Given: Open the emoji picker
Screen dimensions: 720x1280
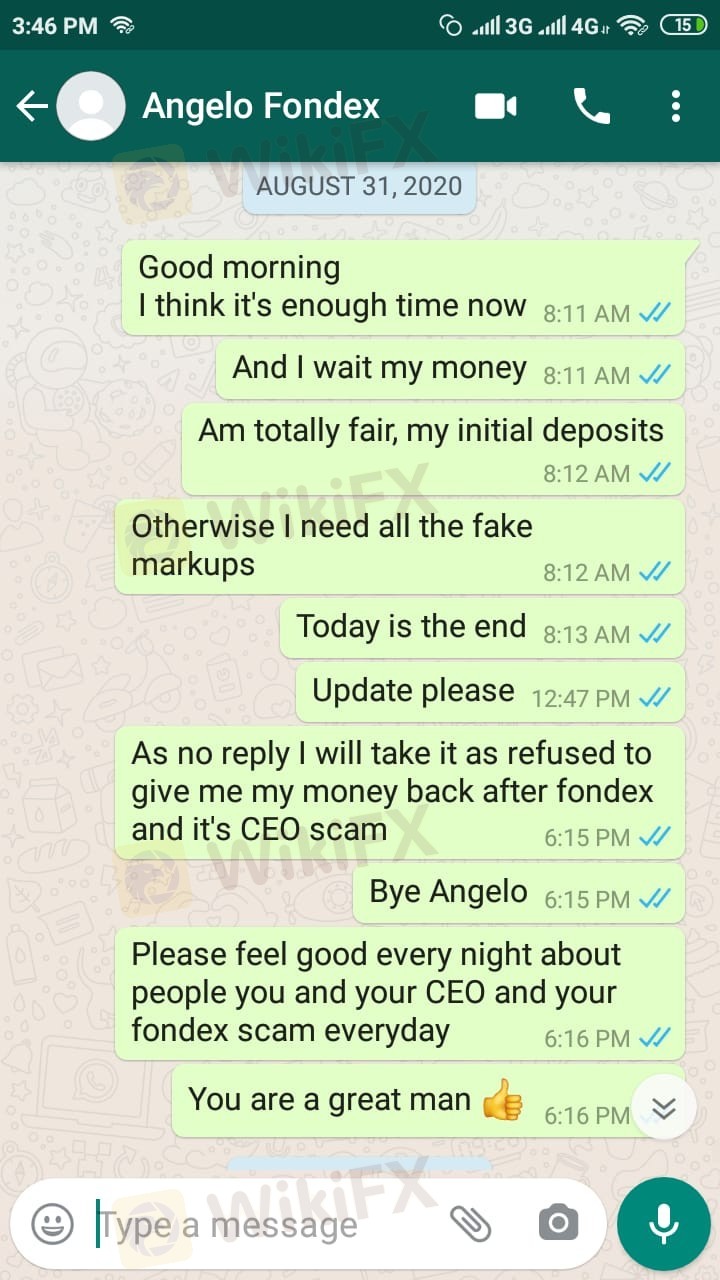Looking at the screenshot, I should tap(52, 1224).
